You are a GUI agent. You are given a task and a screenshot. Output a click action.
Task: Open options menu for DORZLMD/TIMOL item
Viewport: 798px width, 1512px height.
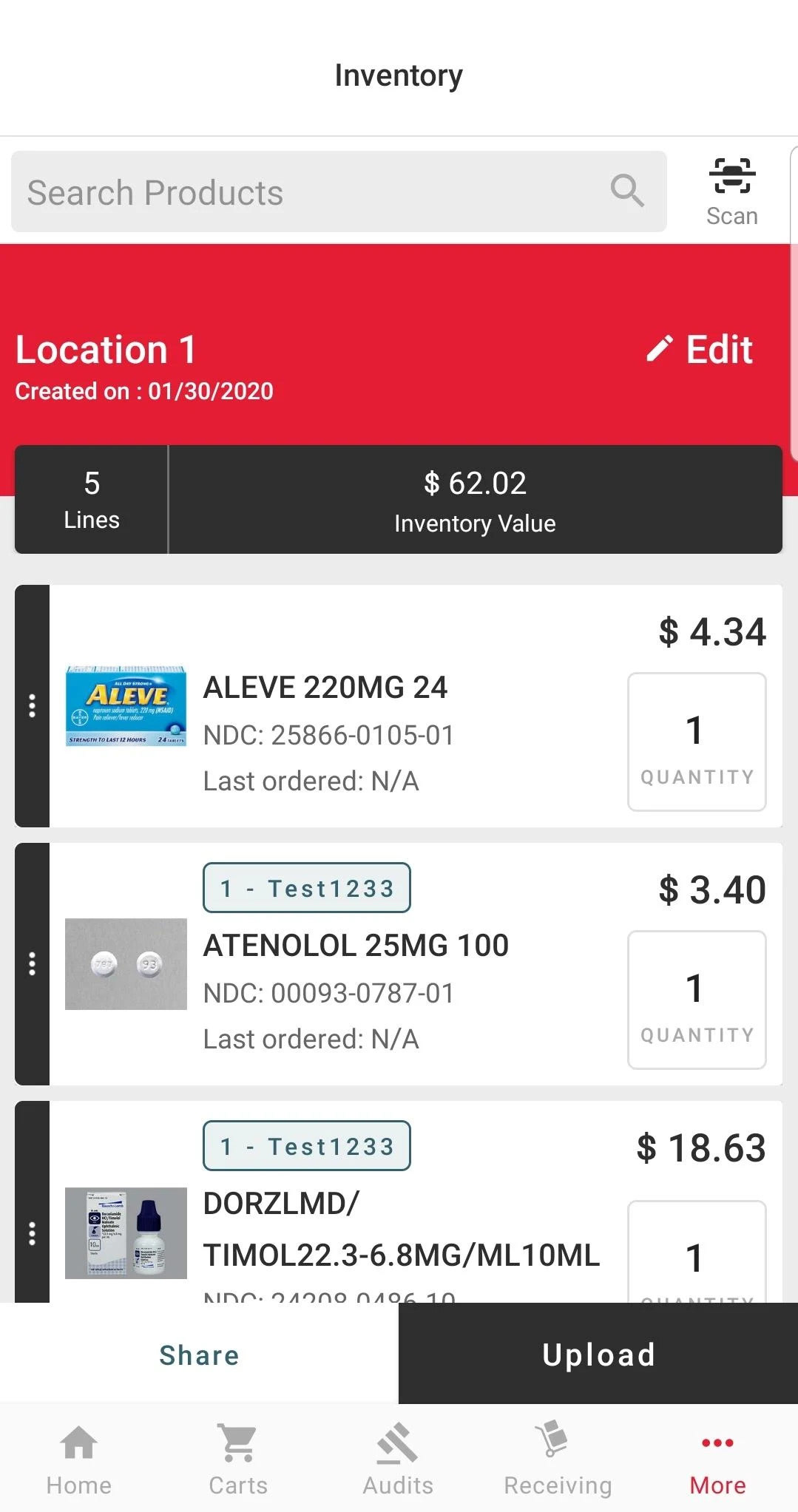click(x=32, y=1233)
